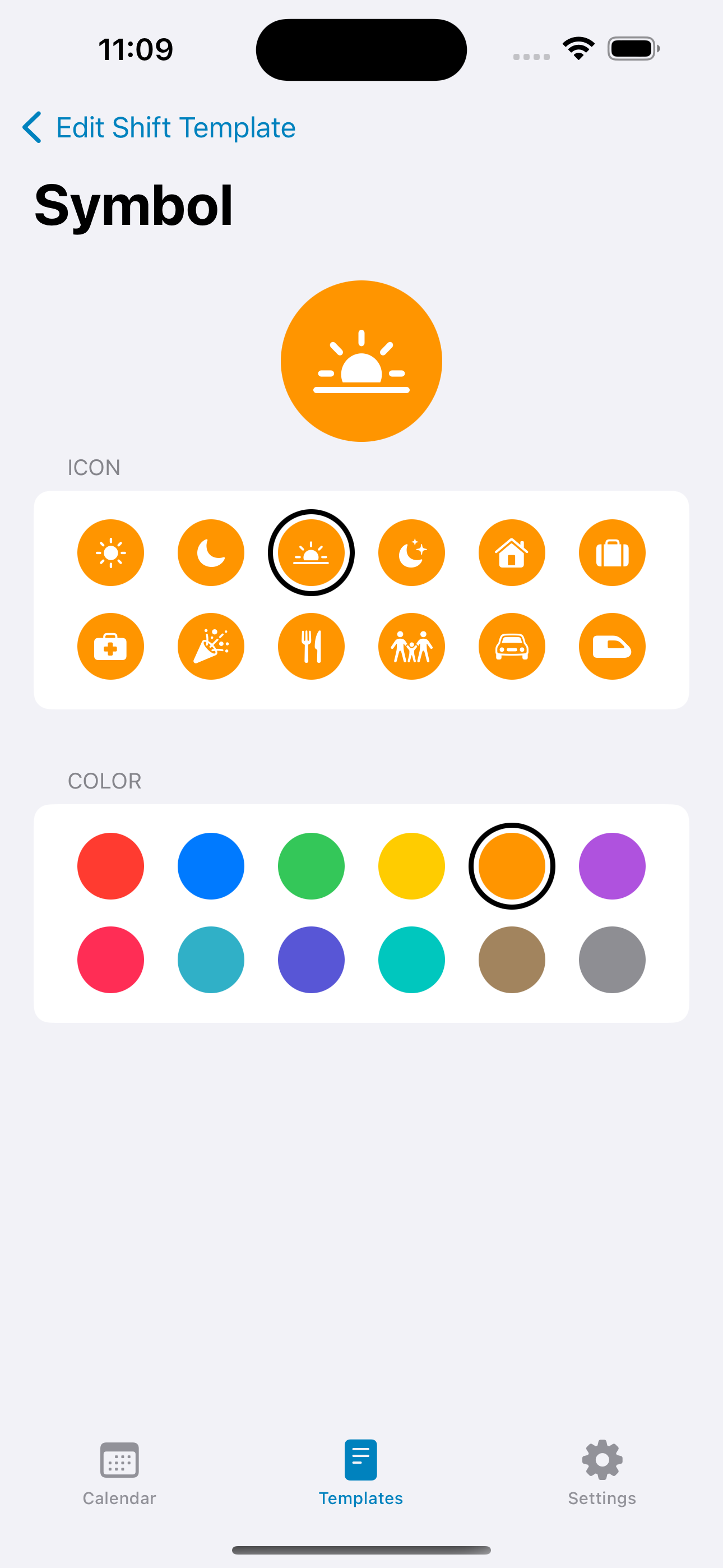The width and height of the screenshot is (723, 1568).
Task: Select the brown color swatch
Action: click(x=512, y=960)
